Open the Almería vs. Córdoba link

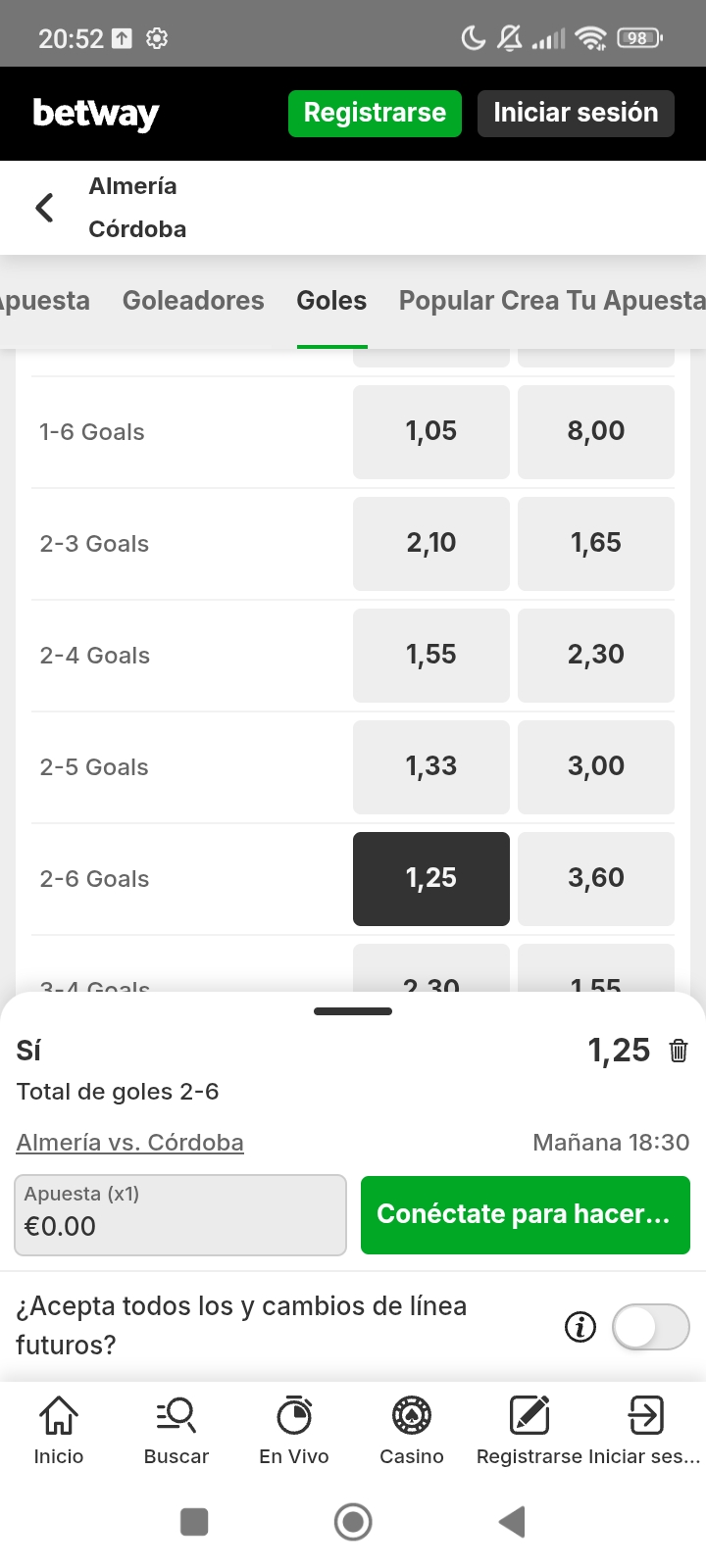pos(130,1143)
